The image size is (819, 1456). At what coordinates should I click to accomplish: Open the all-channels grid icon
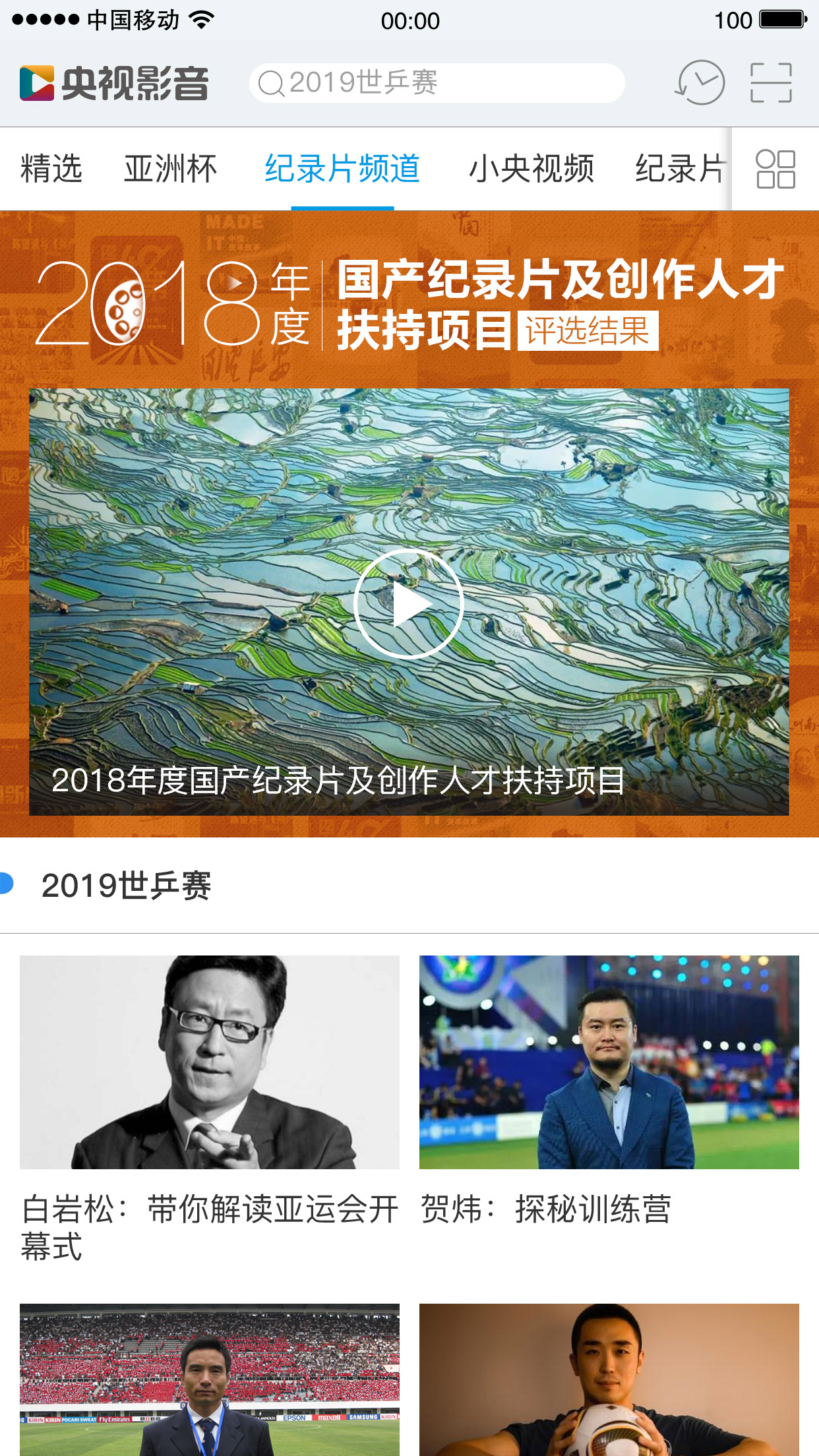point(775,169)
